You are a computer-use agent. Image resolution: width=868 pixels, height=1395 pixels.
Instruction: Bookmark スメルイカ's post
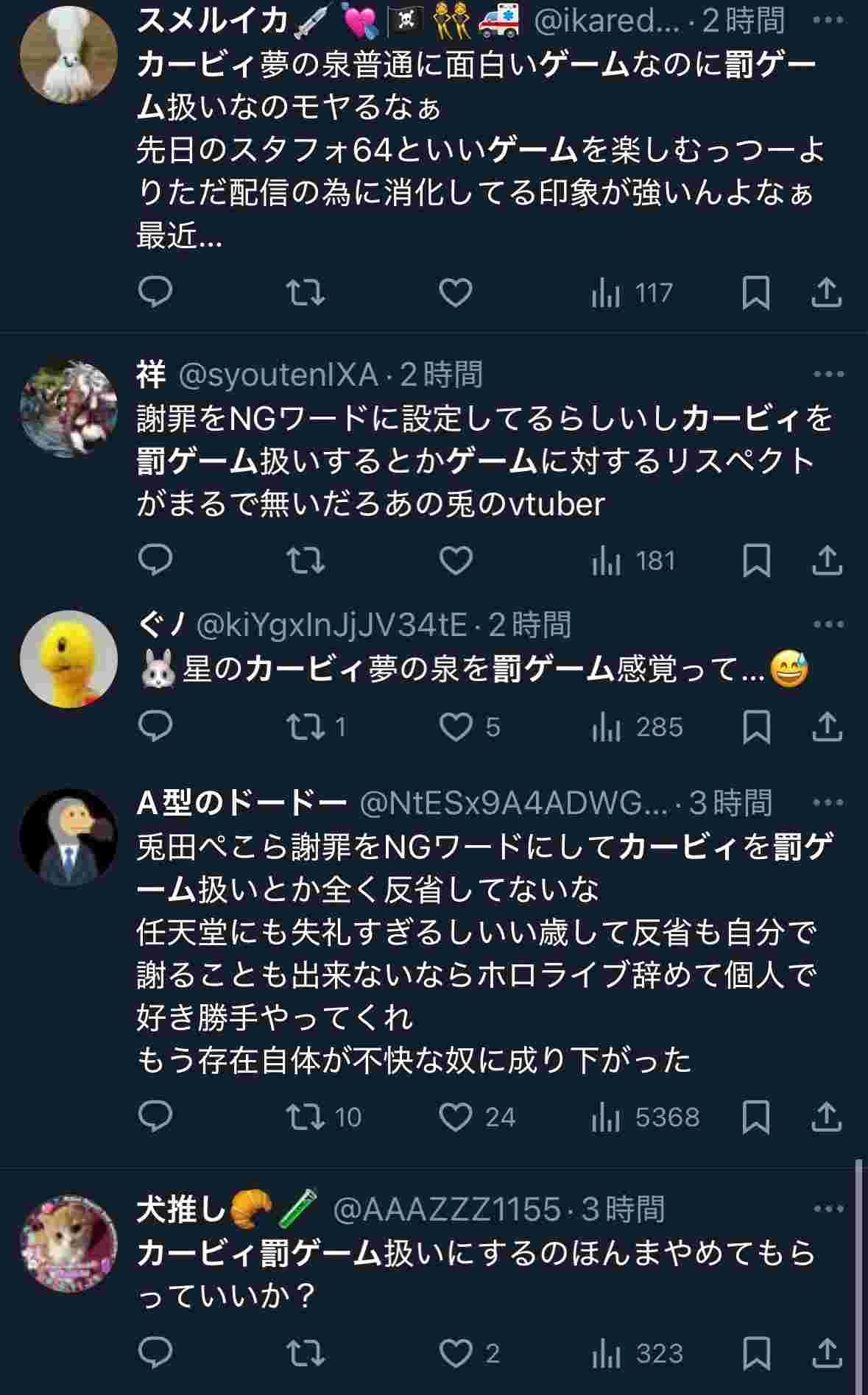tap(756, 292)
